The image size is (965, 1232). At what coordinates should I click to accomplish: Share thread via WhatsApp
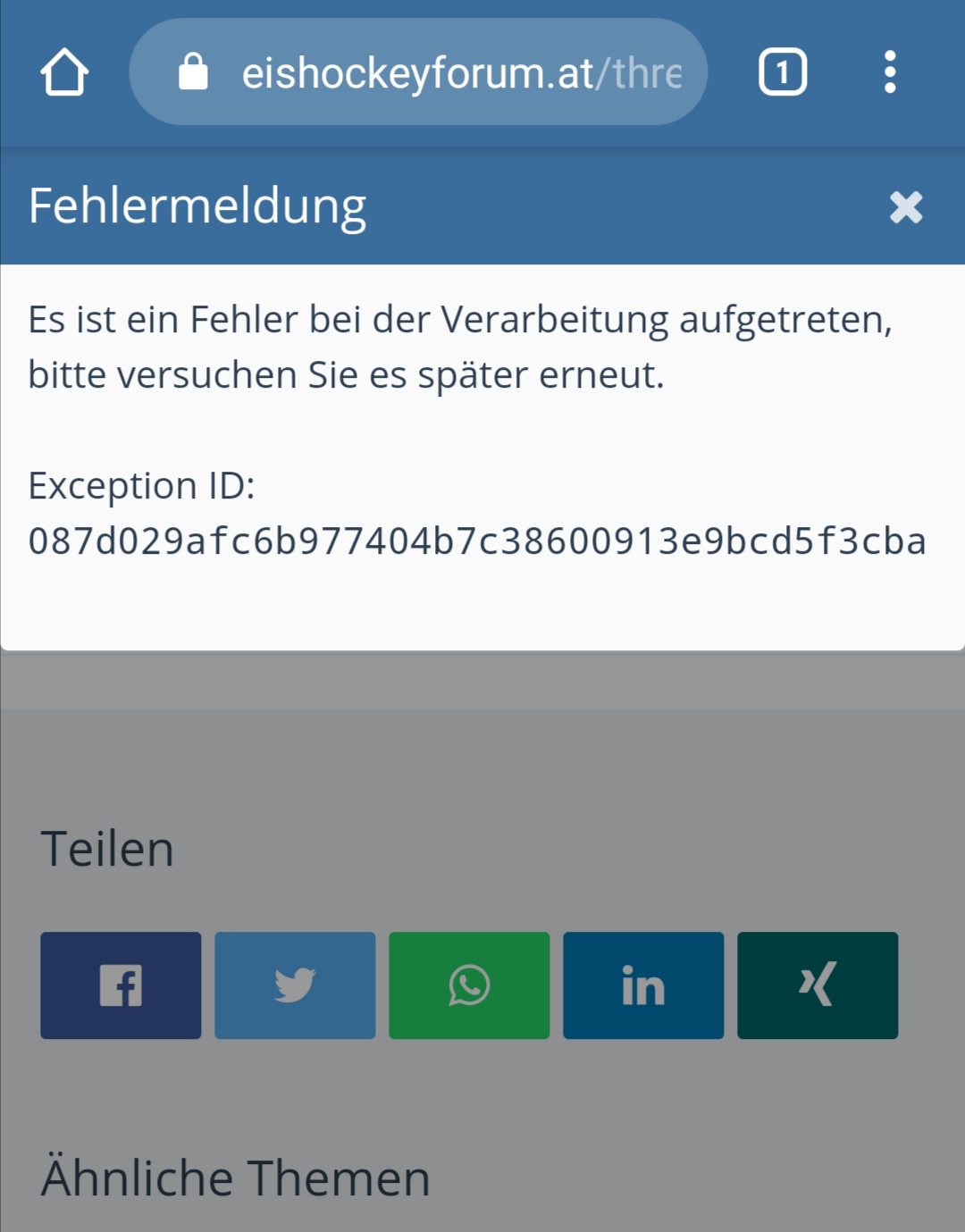pyautogui.click(x=469, y=985)
